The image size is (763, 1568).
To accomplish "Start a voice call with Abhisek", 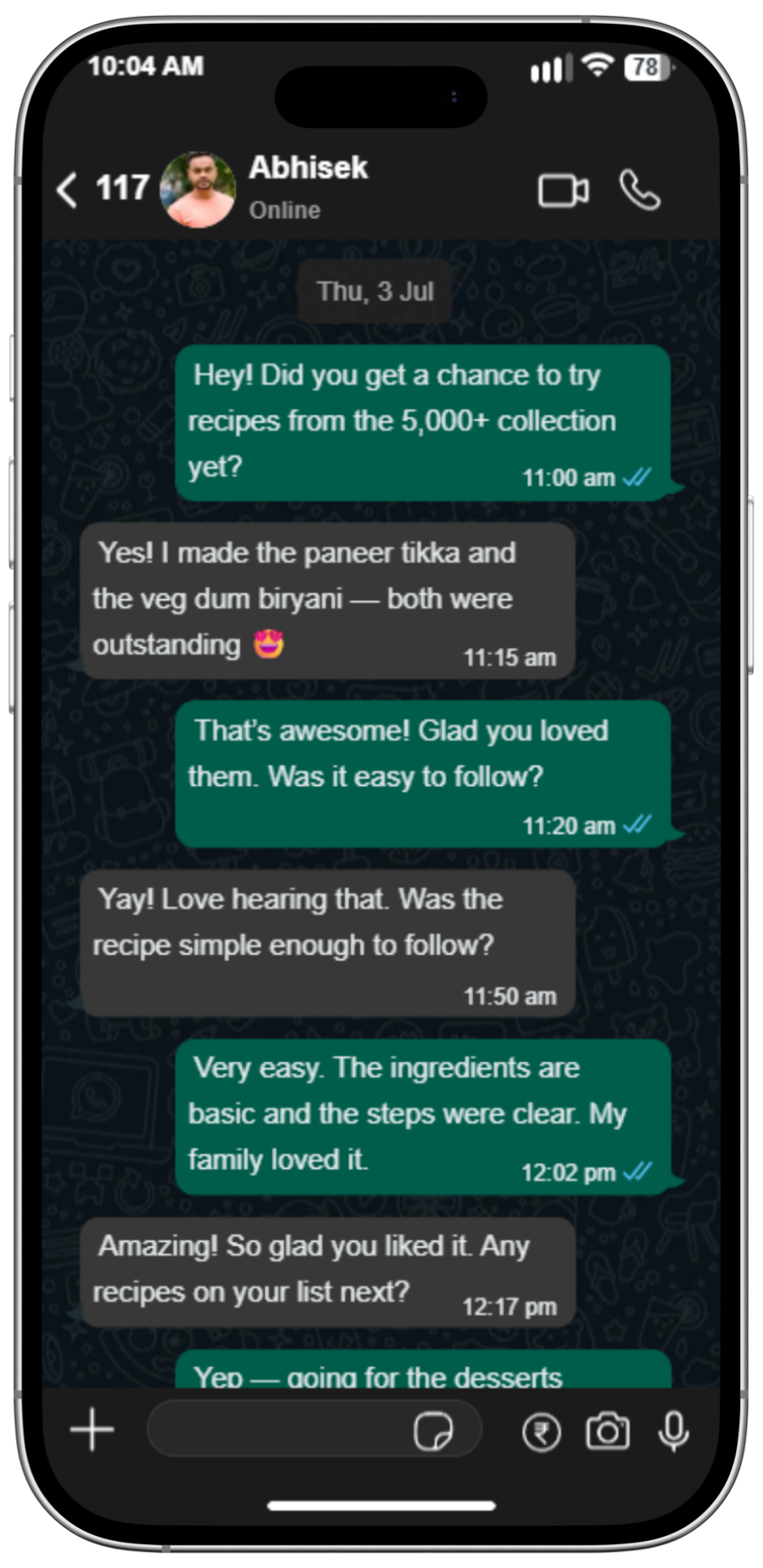I will pos(639,190).
